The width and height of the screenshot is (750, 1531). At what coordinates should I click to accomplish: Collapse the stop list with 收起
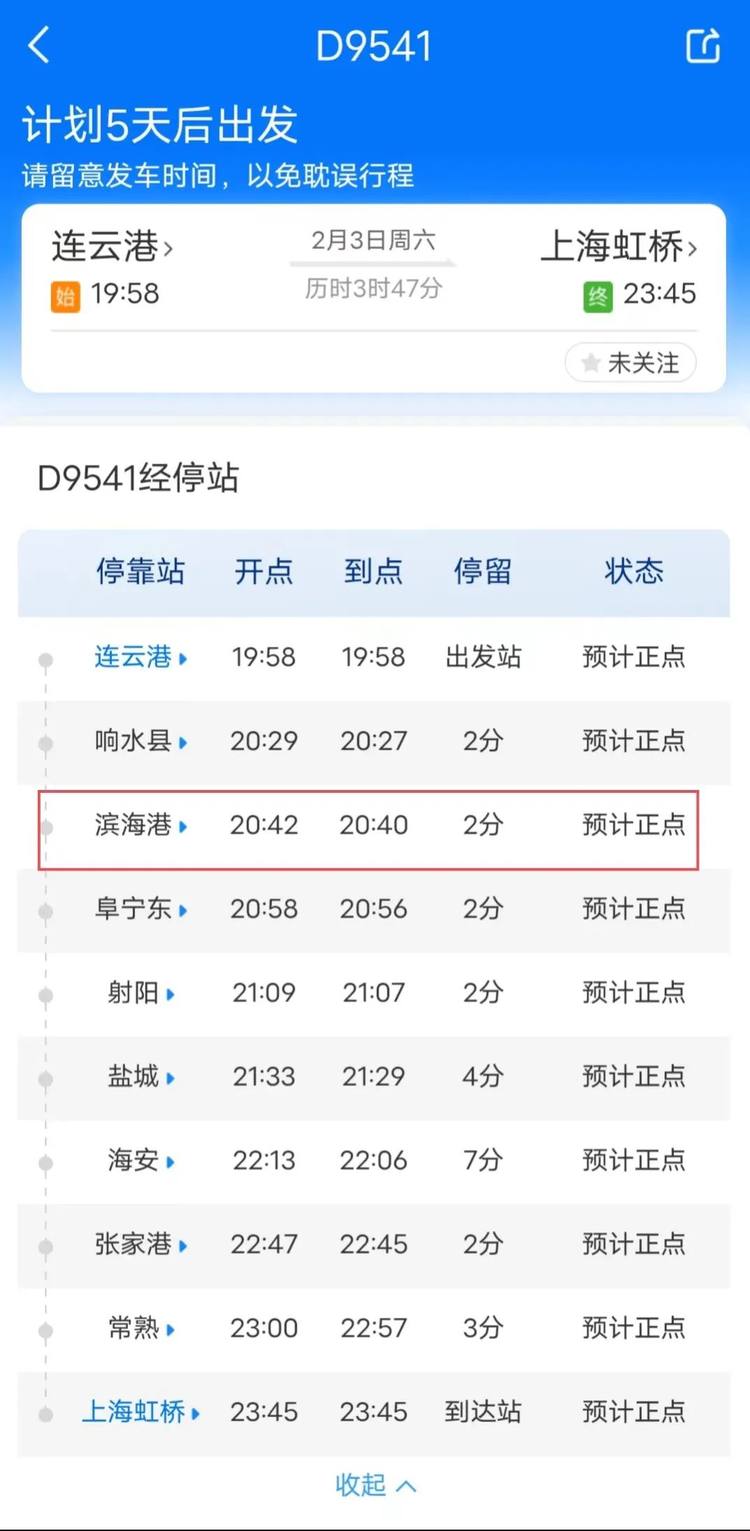pyautogui.click(x=375, y=1486)
